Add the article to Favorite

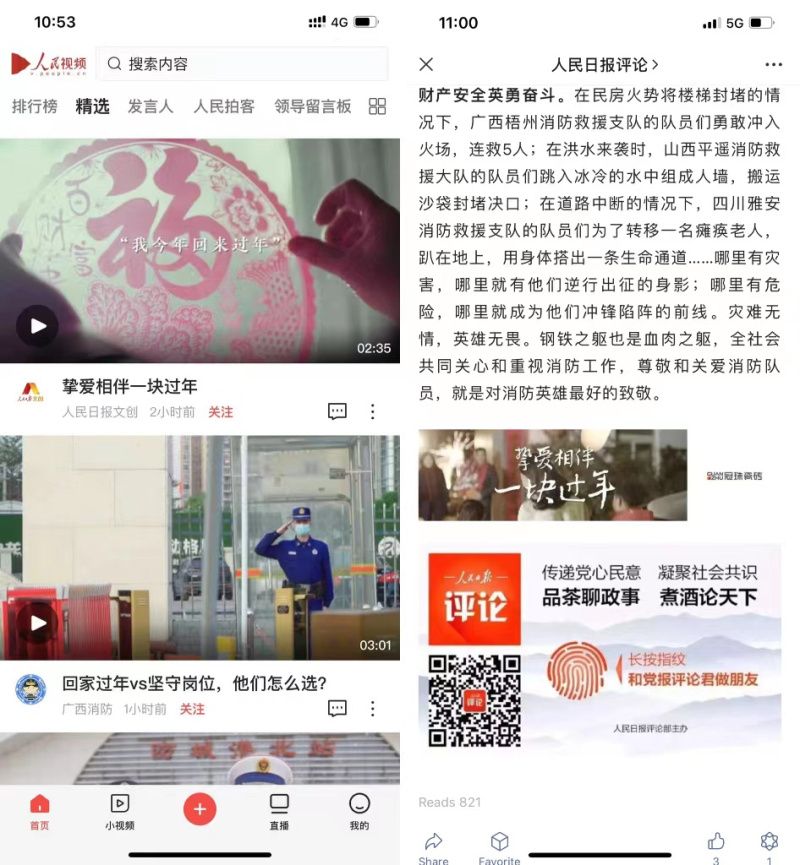pos(499,846)
